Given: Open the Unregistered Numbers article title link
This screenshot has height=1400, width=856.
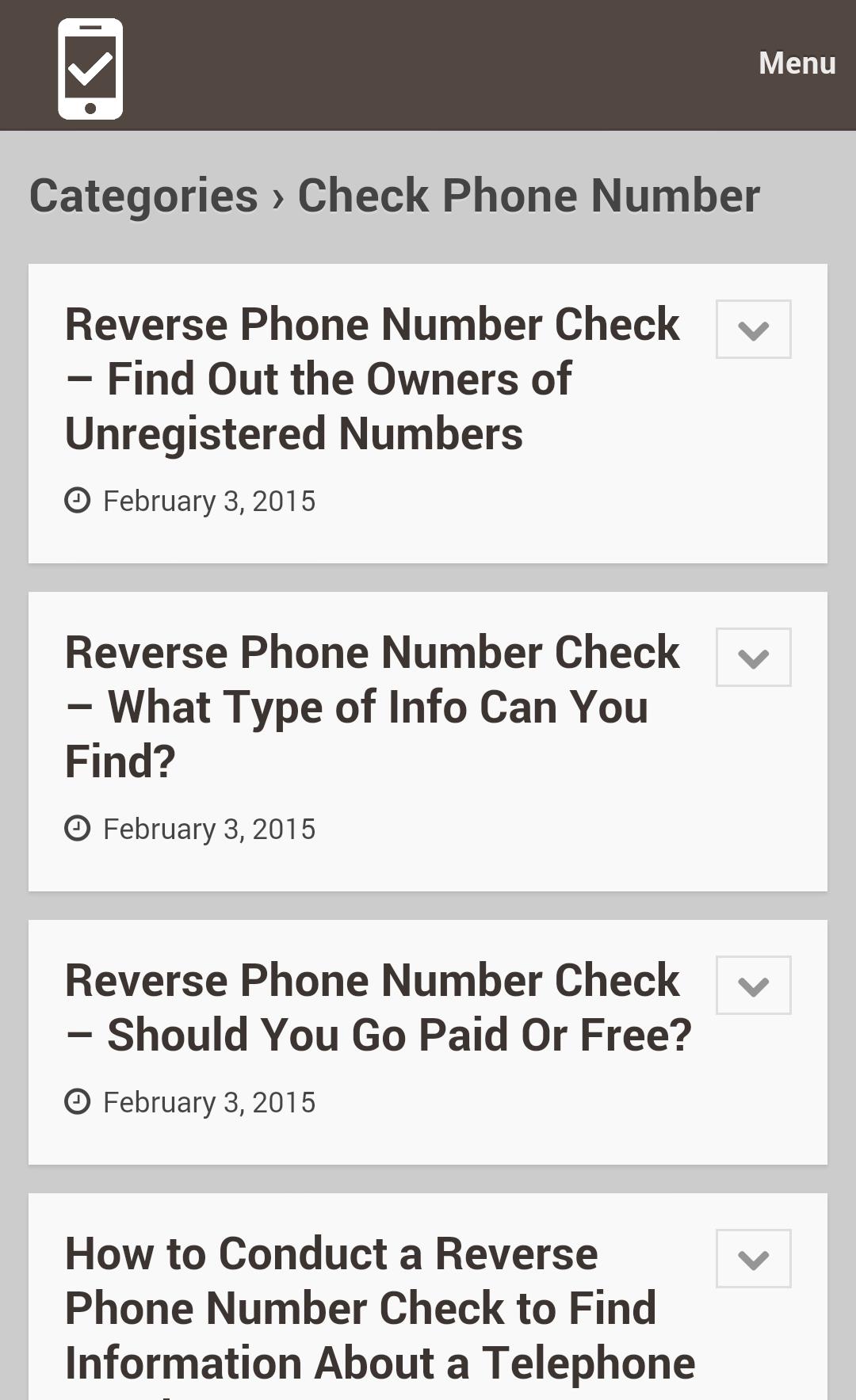Looking at the screenshot, I should point(372,379).
